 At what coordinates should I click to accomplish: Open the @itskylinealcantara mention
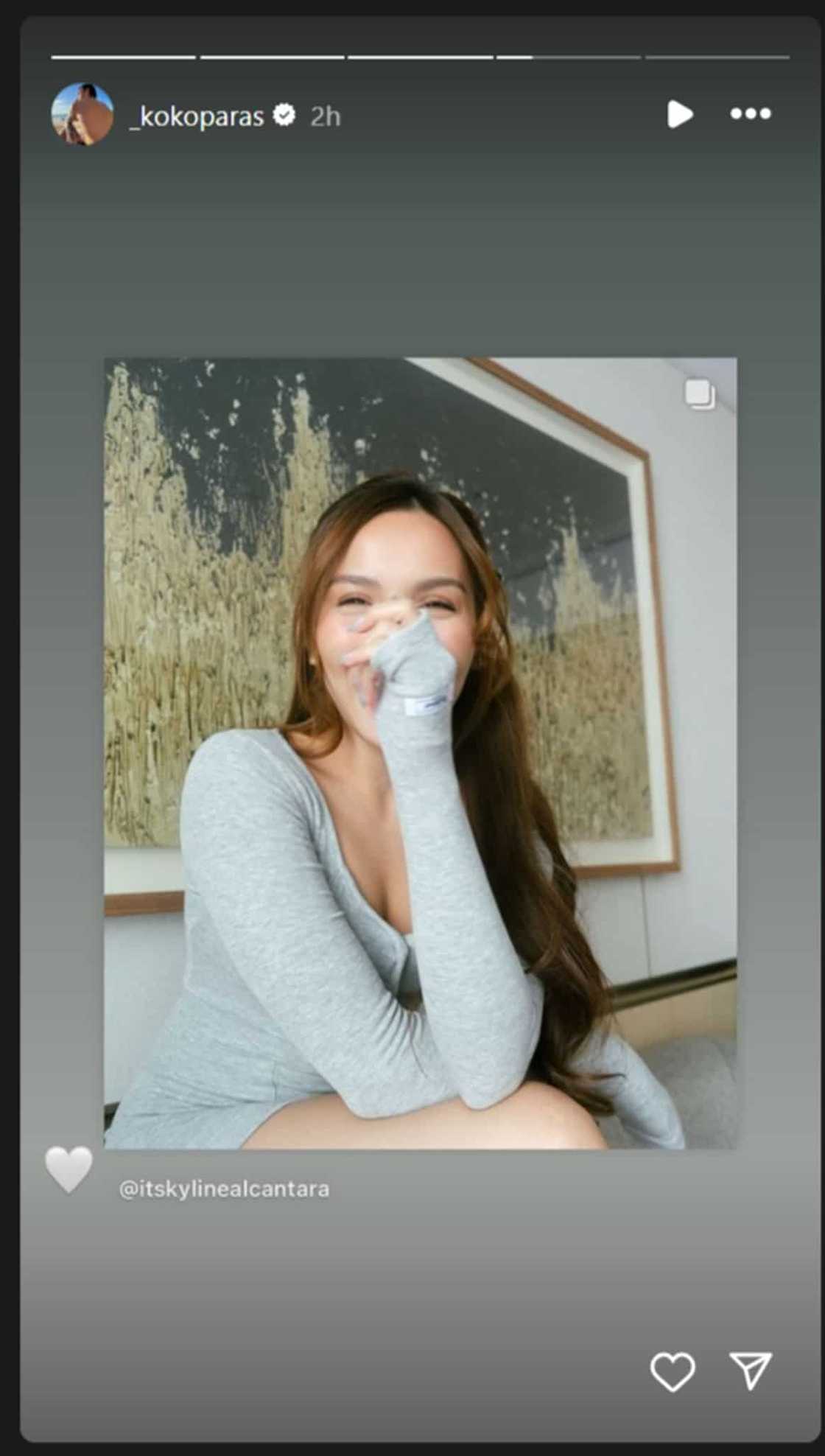point(224,1189)
